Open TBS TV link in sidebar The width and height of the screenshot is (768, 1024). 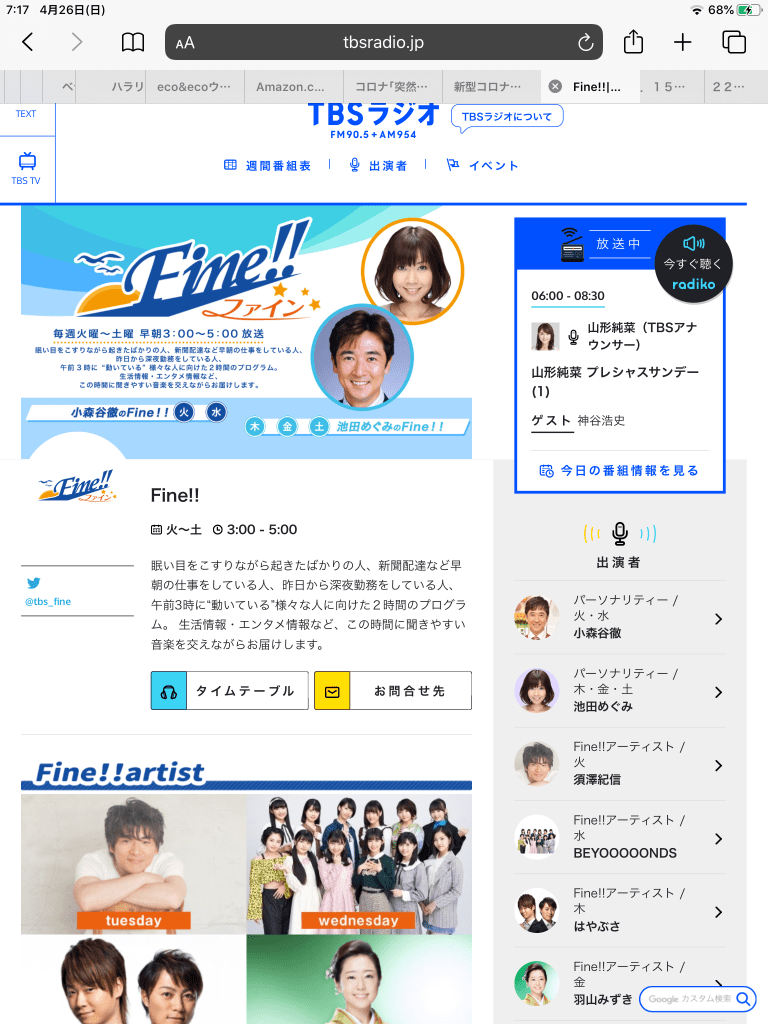[27, 169]
